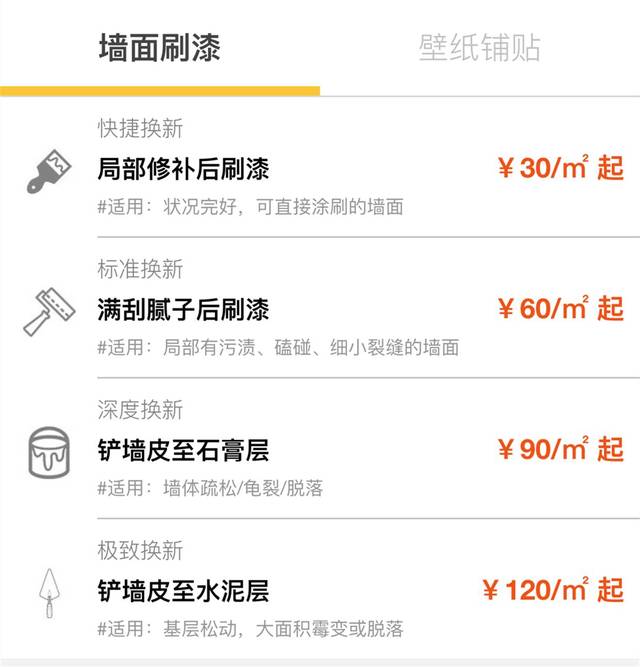Switch to the 壁纸铺贴 tab
Image resolution: width=640 pixels, height=667 pixels.
click(479, 47)
